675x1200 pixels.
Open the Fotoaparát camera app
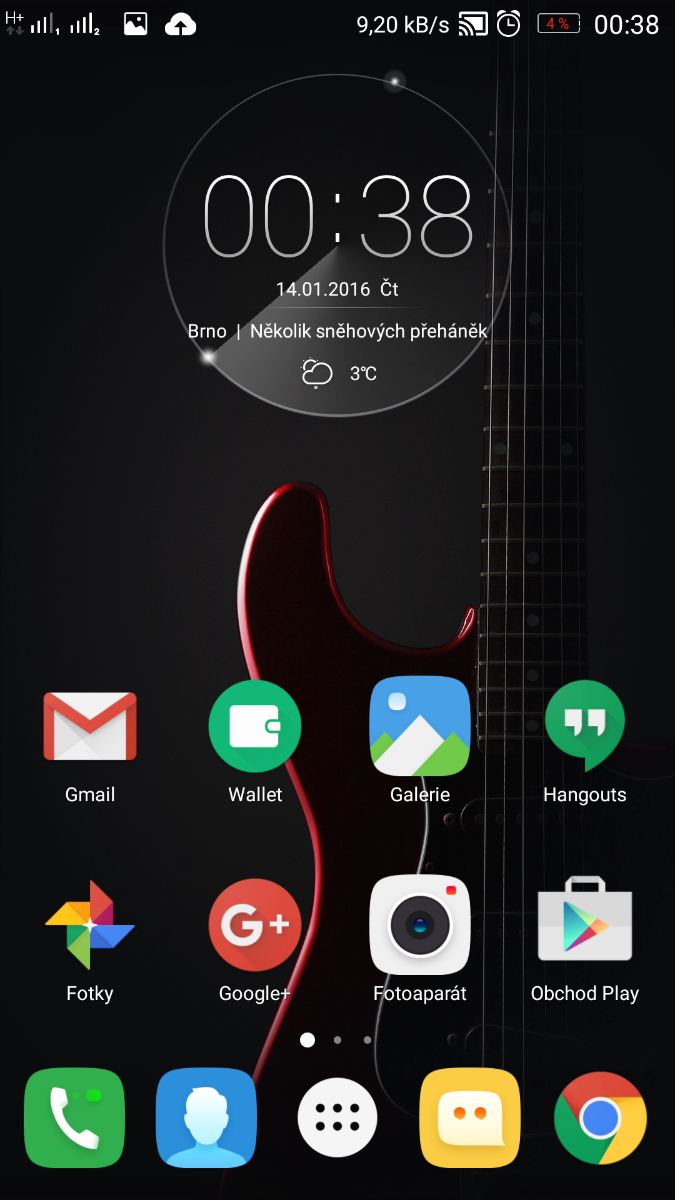pos(420,925)
